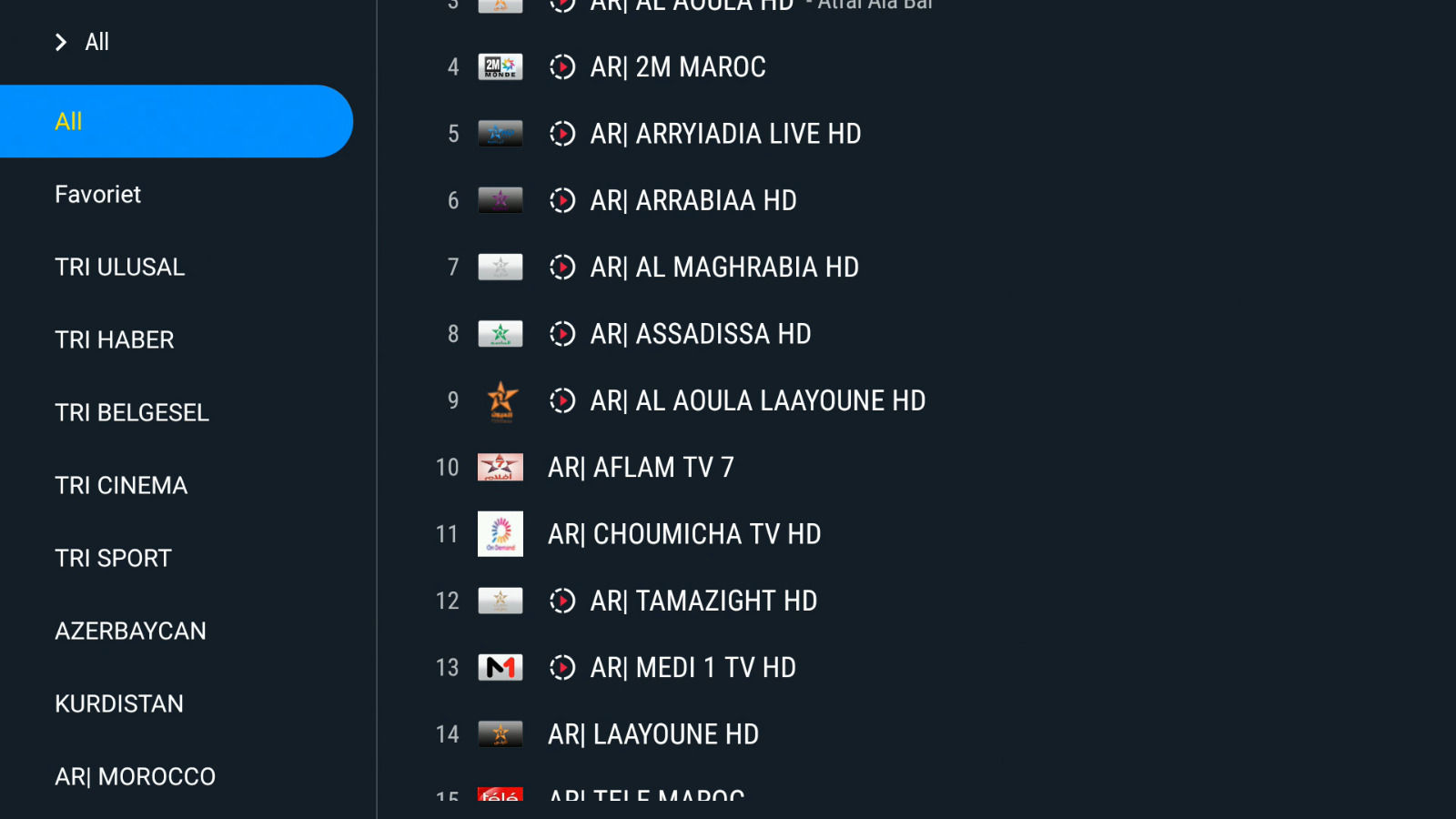Open AR| MEDI 1 TV HD

pyautogui.click(x=692, y=668)
